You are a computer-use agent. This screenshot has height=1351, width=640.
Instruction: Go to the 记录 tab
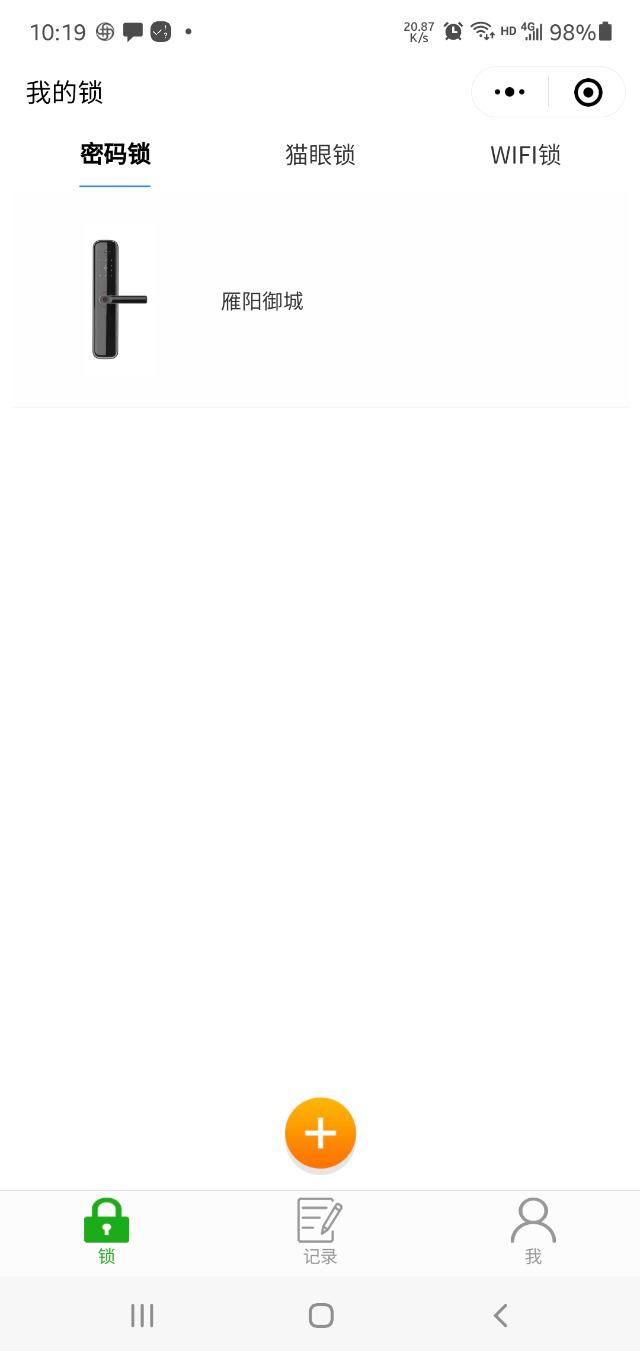pos(320,1232)
